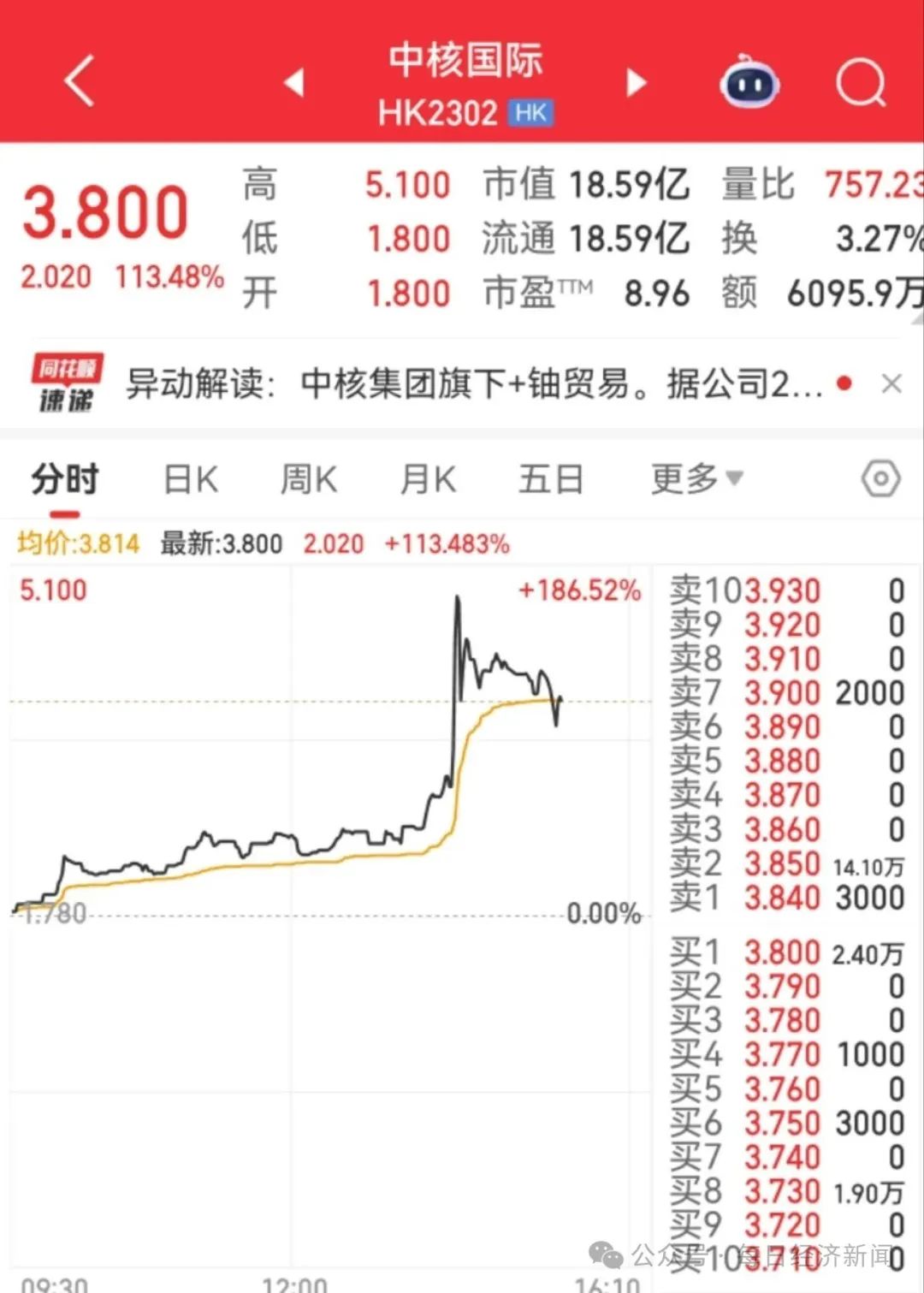Viewport: 924px width, 1293px height.
Task: Expand the 更多 chart options dropdown
Action: pos(696,479)
